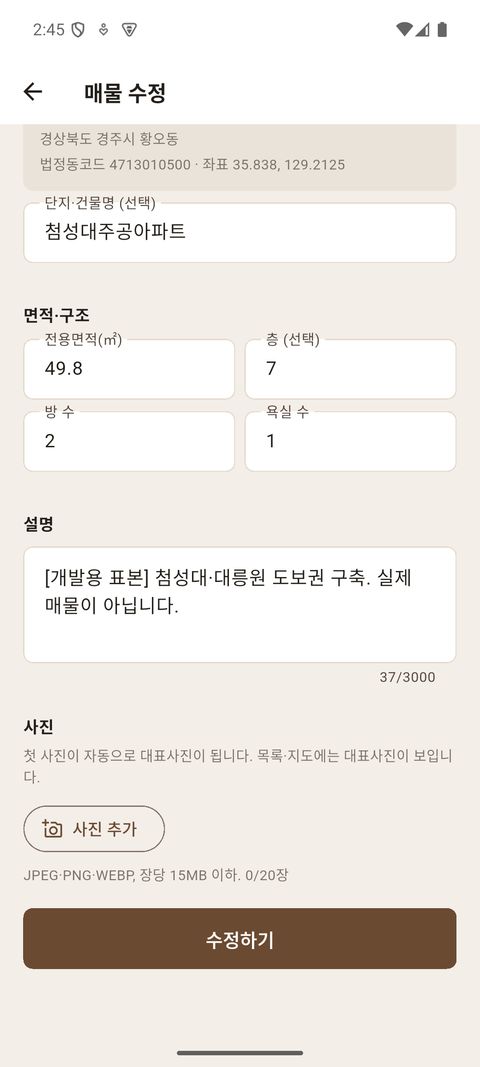Go back from 매물 수정 screen
Viewport: 480px width, 1067px height.
33,92
